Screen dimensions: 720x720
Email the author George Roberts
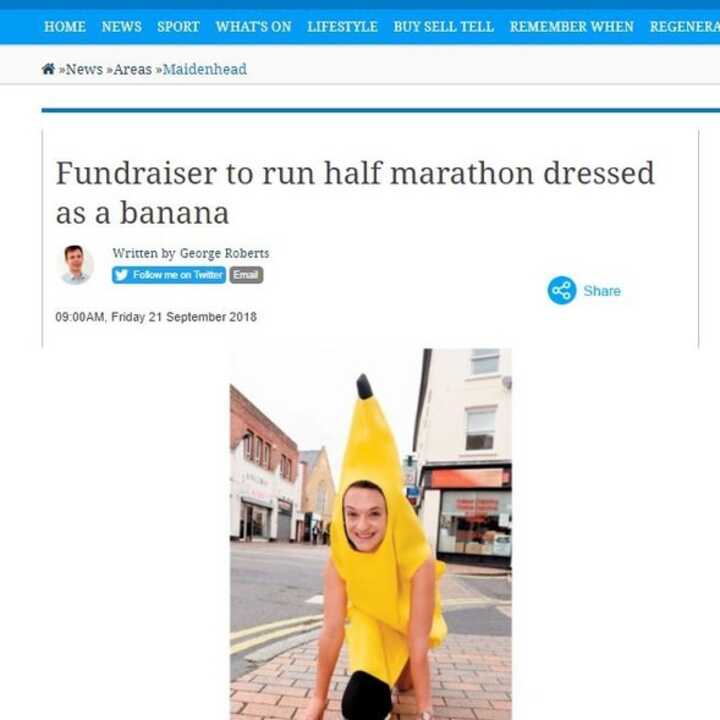click(246, 275)
